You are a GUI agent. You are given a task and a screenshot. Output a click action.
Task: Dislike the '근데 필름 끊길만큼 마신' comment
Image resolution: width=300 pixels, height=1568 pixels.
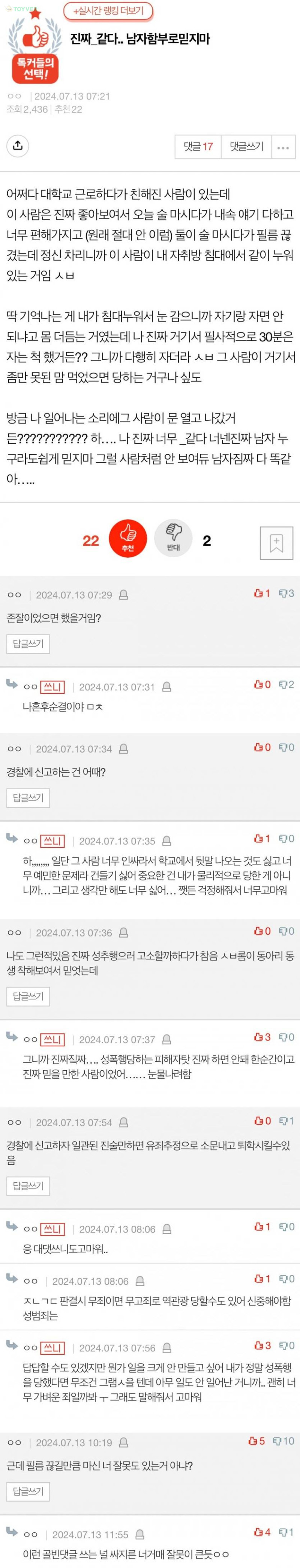point(283,1441)
